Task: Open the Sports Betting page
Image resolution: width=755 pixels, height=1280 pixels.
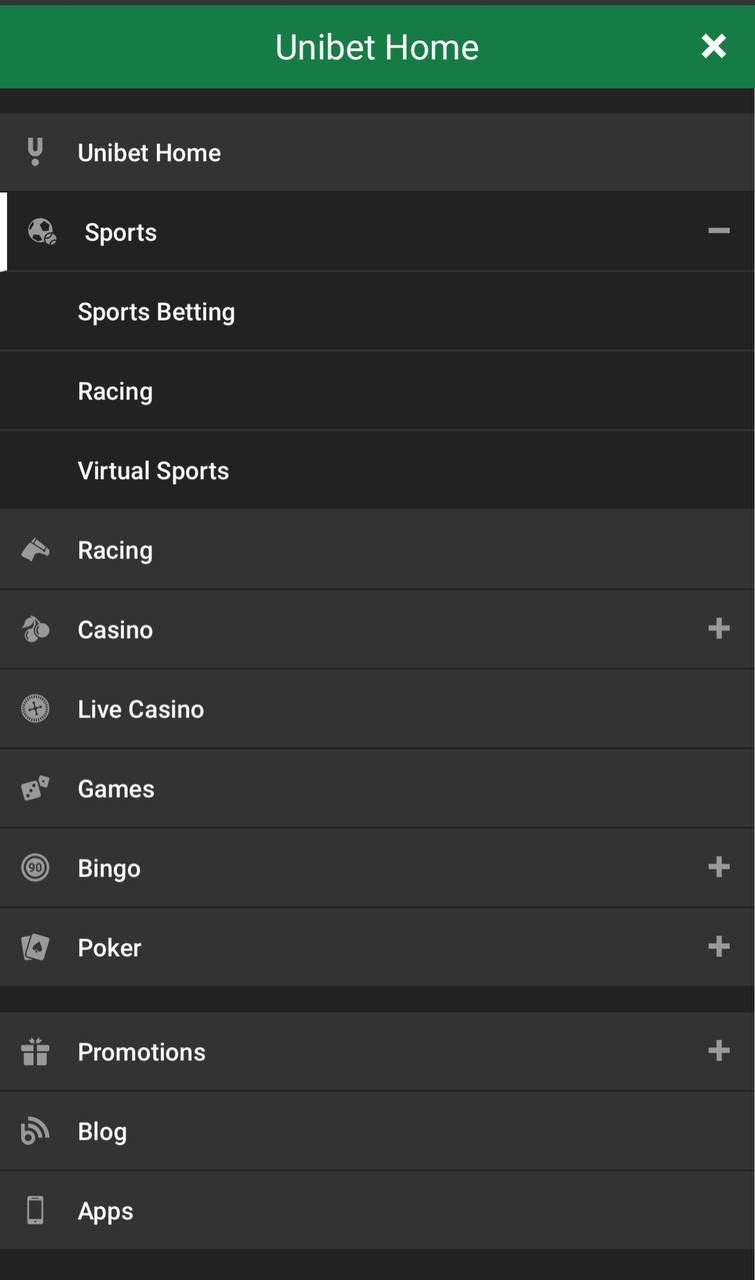Action: [156, 311]
